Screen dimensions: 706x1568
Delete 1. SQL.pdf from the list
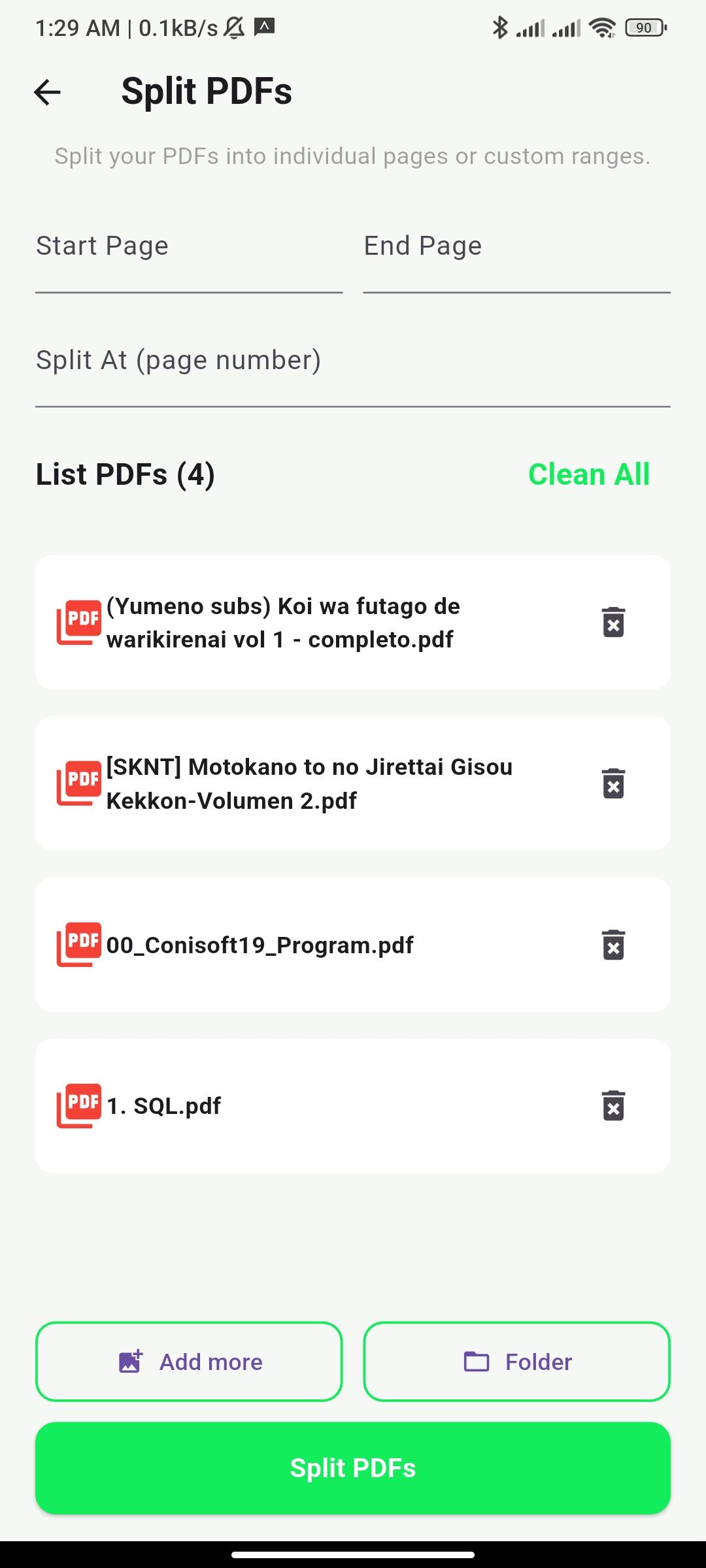(613, 1105)
